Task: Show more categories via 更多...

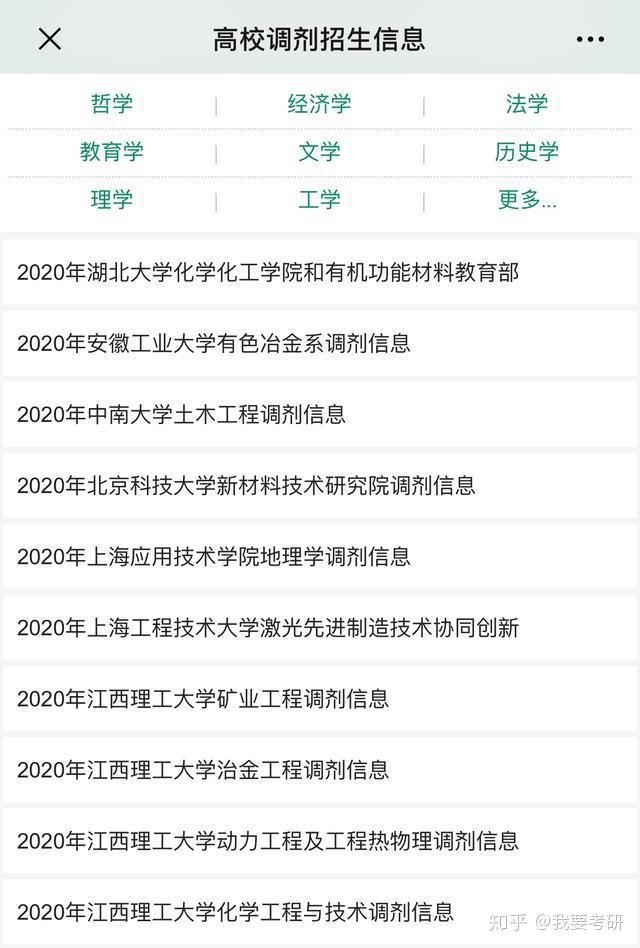Action: coord(526,199)
